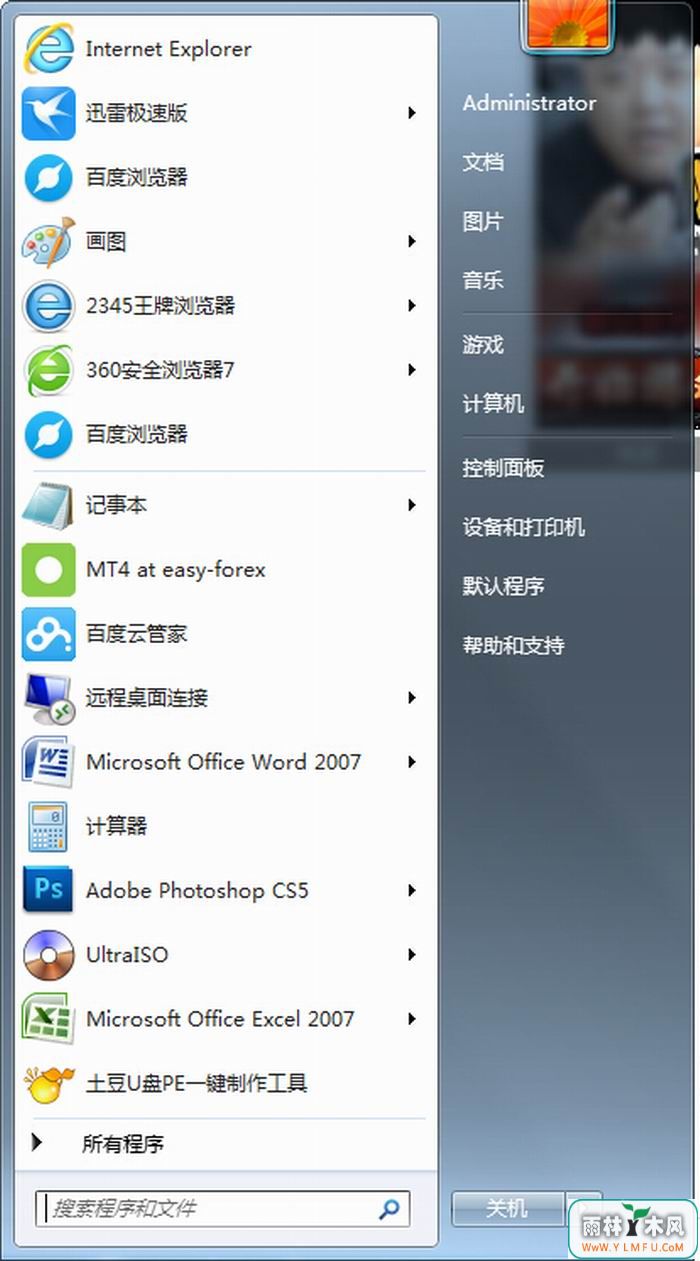The image size is (700, 1261).
Task: Open the 计算器 app
Action: pyautogui.click(x=116, y=826)
